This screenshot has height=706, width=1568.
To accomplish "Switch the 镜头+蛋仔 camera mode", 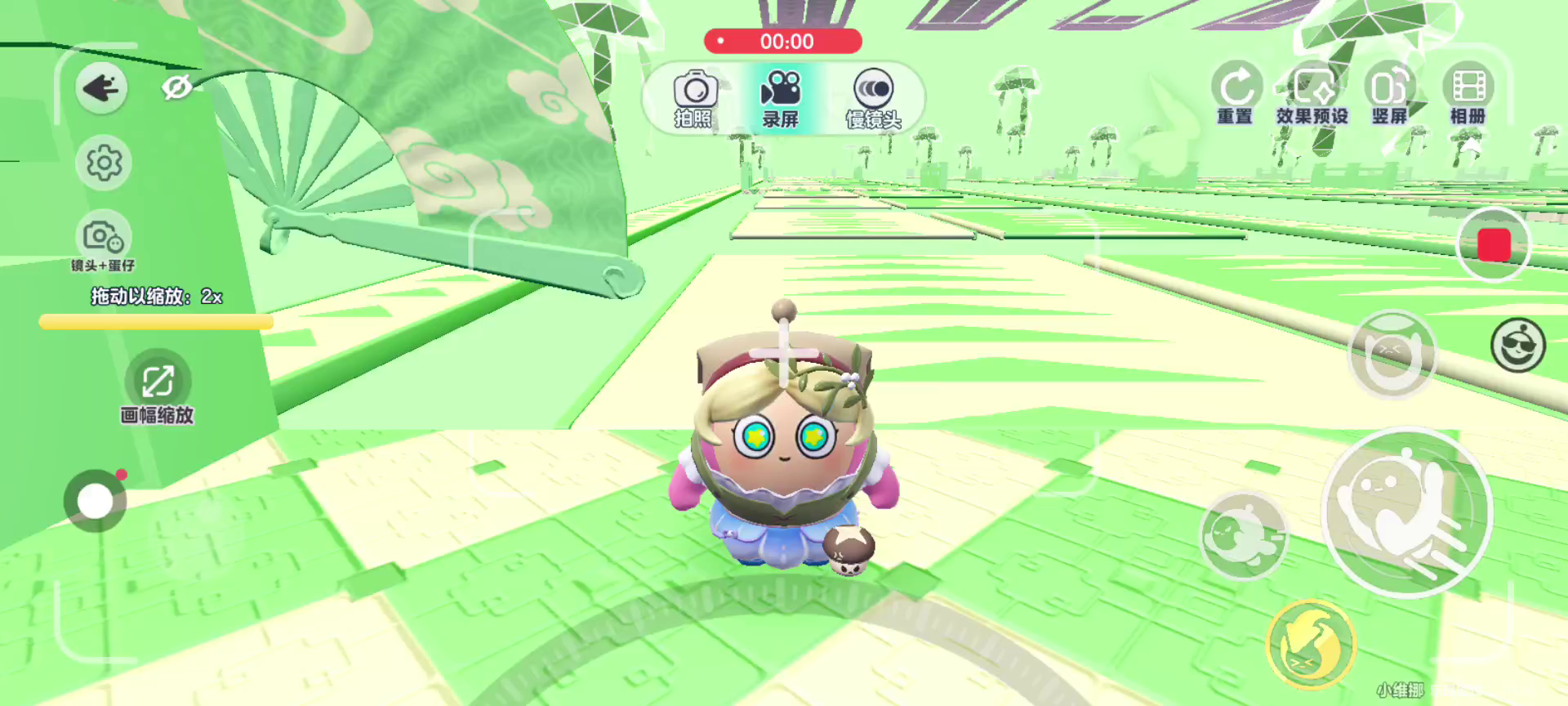I will 103,237.
